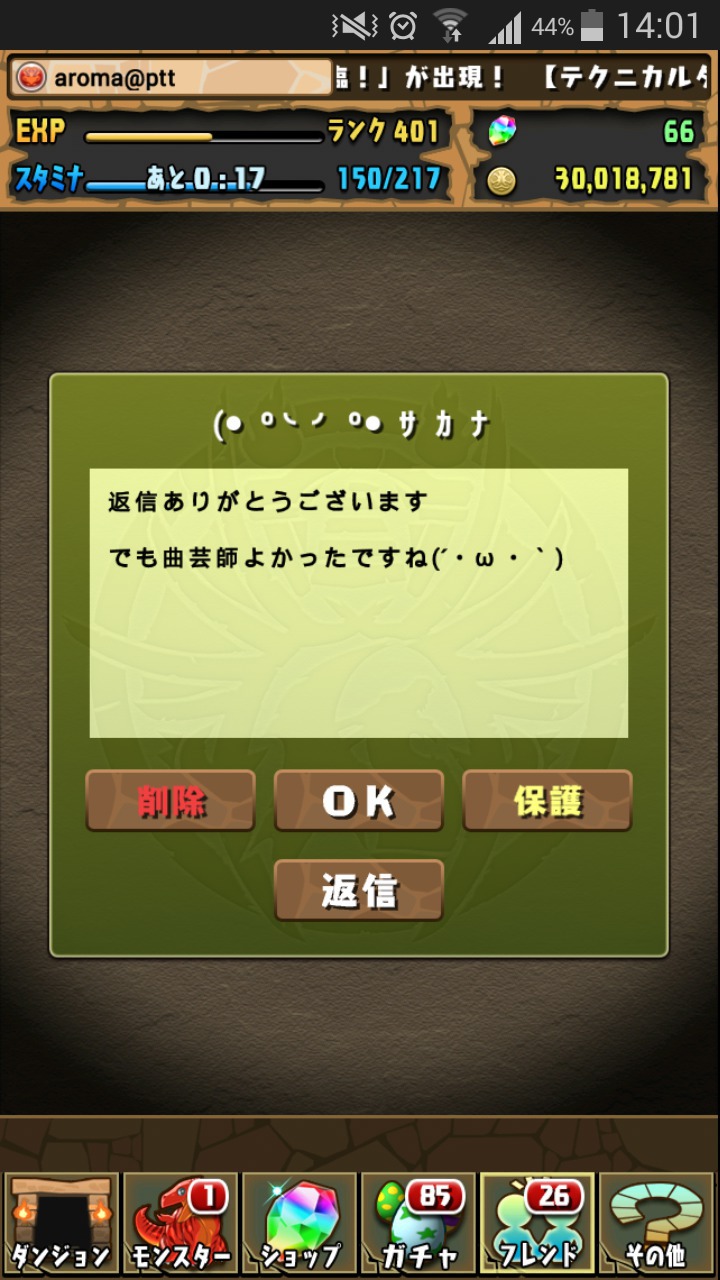Image resolution: width=720 pixels, height=1280 pixels.
Task: Open the ダンジョン tab
Action: [x=61, y=1223]
